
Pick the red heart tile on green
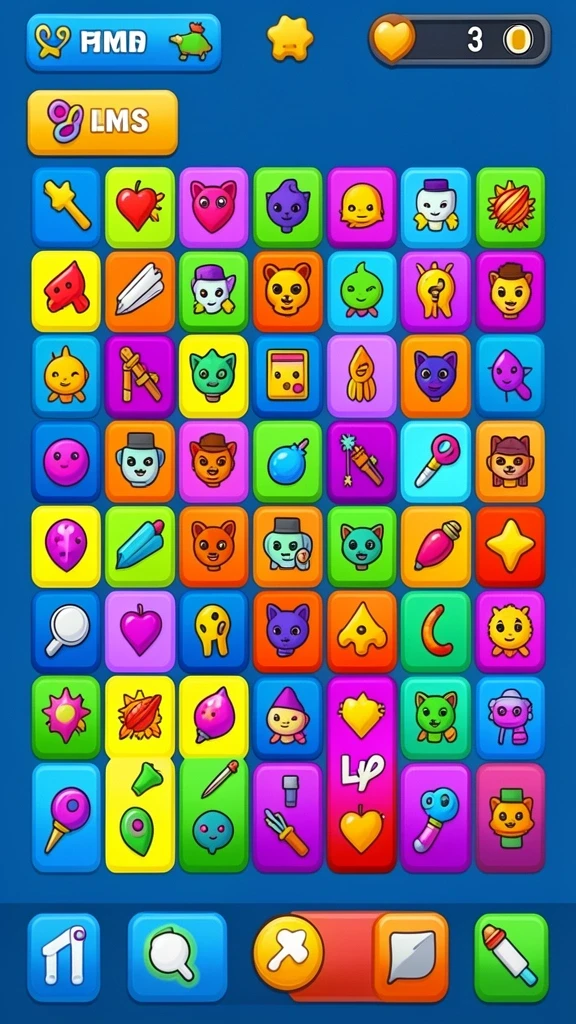coord(140,206)
